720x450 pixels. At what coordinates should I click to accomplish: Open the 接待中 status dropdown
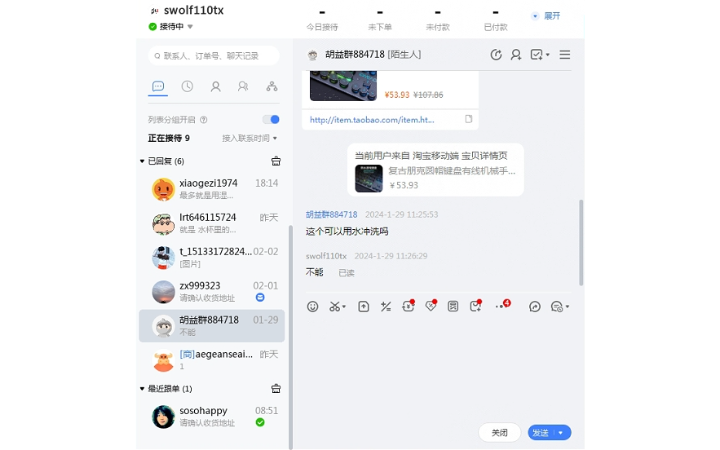coord(172,26)
